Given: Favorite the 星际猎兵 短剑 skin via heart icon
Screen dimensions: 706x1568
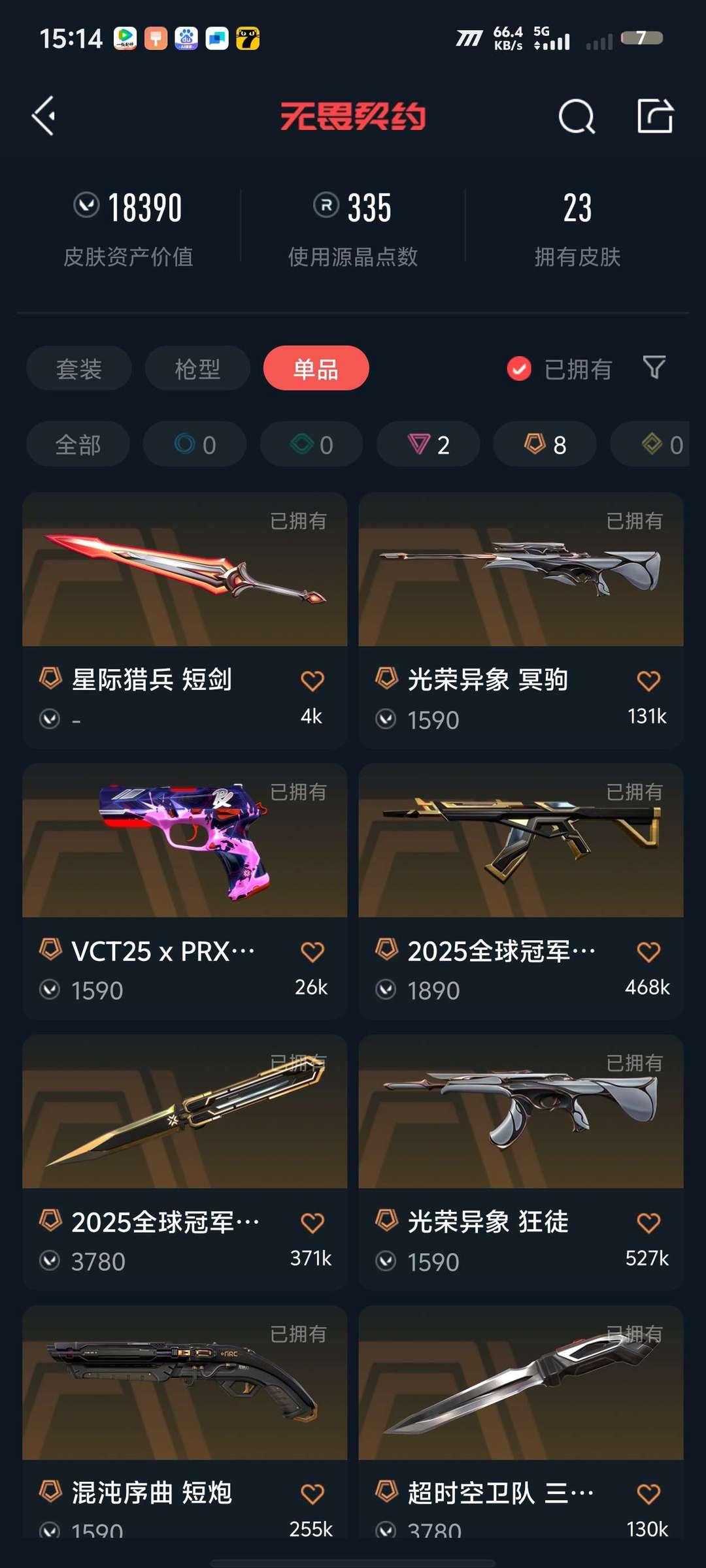Looking at the screenshot, I should pos(312,679).
